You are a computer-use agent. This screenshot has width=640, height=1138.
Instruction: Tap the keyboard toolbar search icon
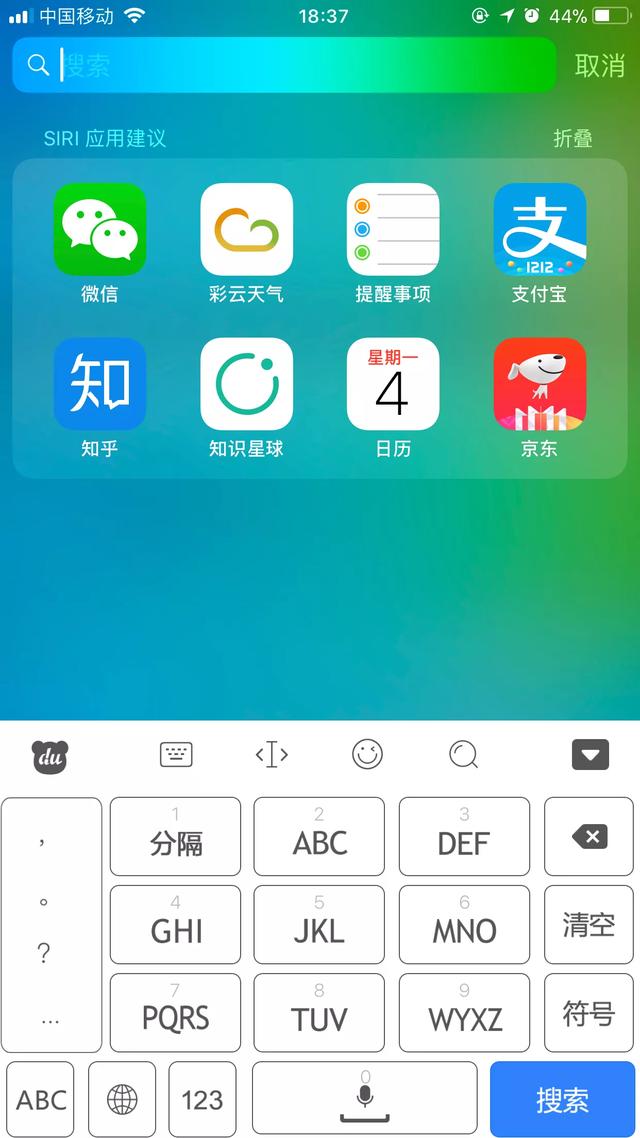coord(463,754)
